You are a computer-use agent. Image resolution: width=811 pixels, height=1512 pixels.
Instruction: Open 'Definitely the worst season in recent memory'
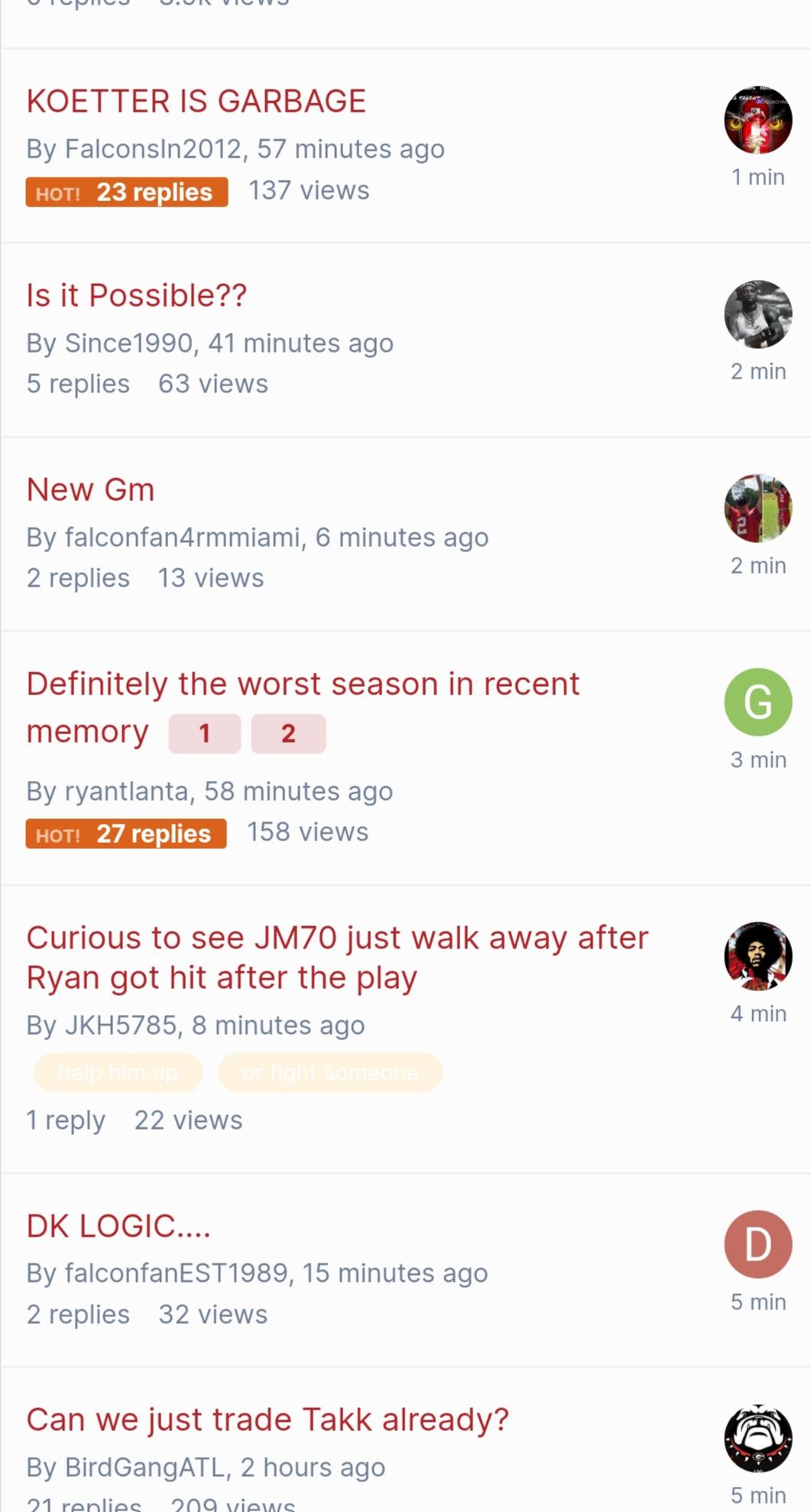303,707
